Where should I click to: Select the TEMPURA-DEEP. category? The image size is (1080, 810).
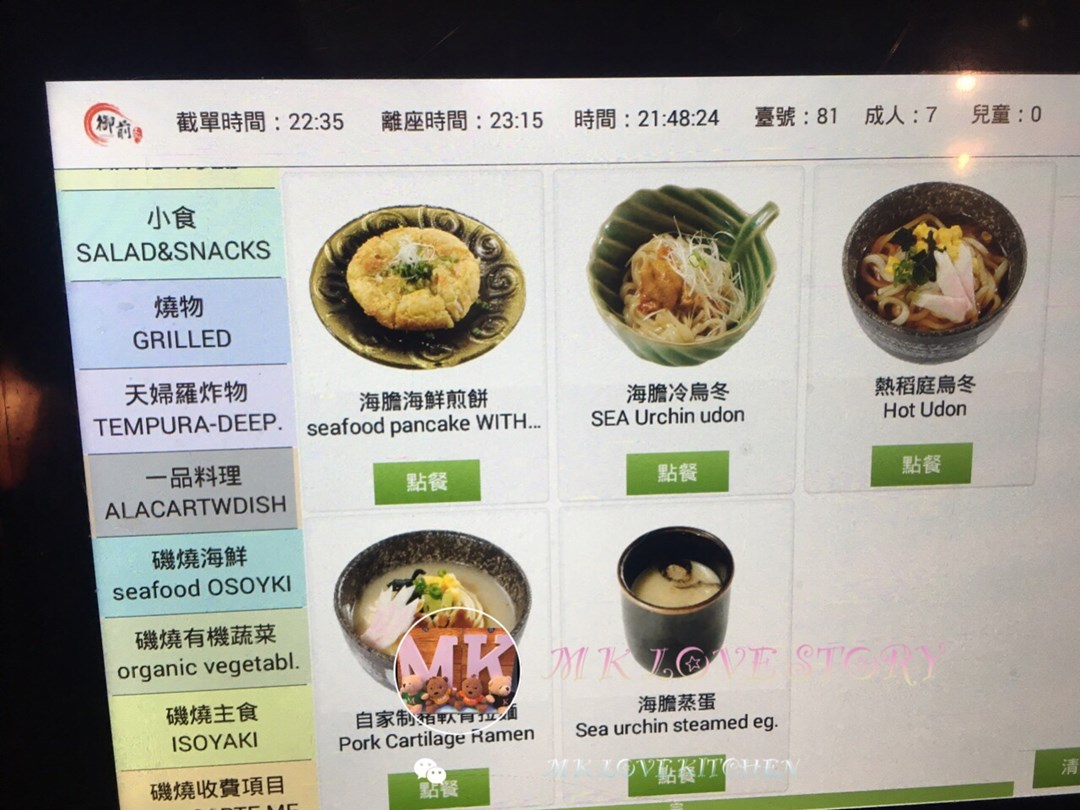[x=187, y=410]
